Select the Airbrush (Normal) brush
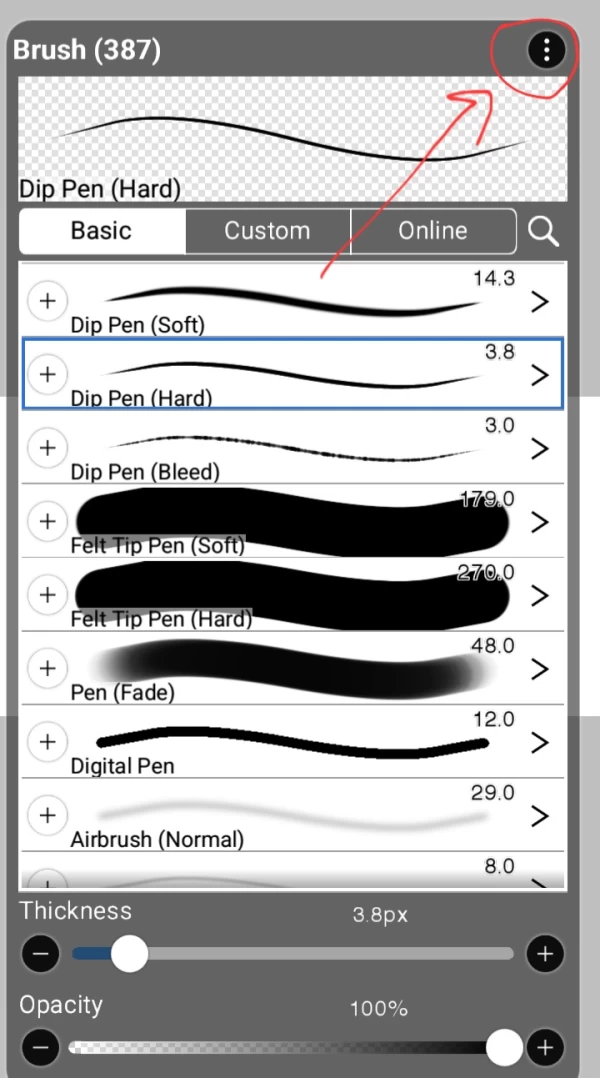The width and height of the screenshot is (600, 1078). [x=290, y=816]
